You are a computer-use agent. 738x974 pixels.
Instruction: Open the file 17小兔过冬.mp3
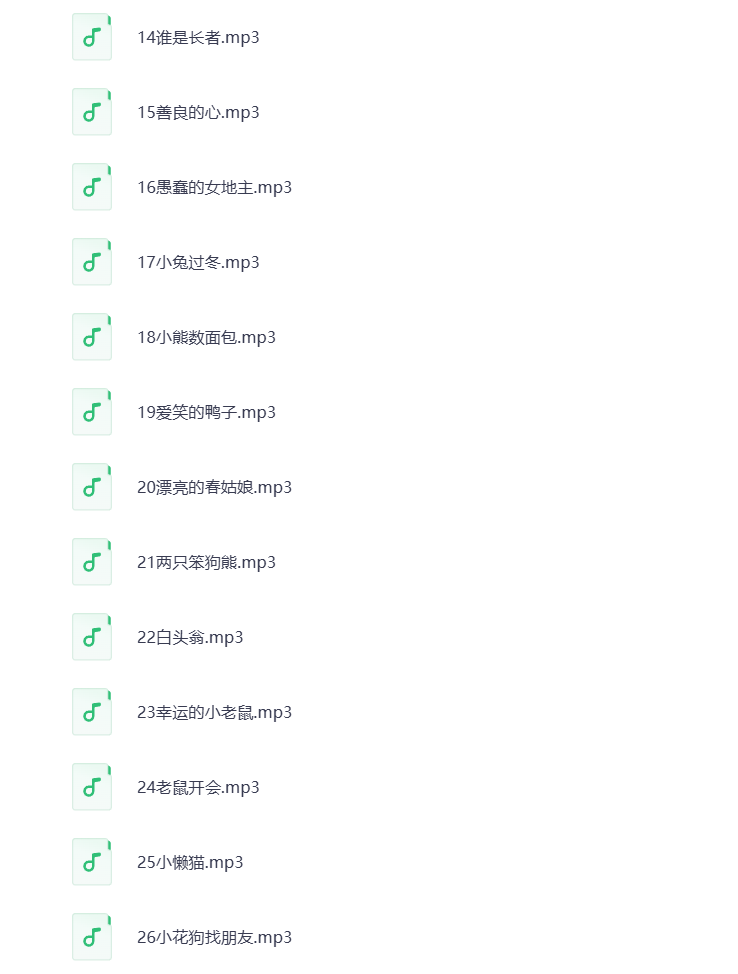[198, 263]
